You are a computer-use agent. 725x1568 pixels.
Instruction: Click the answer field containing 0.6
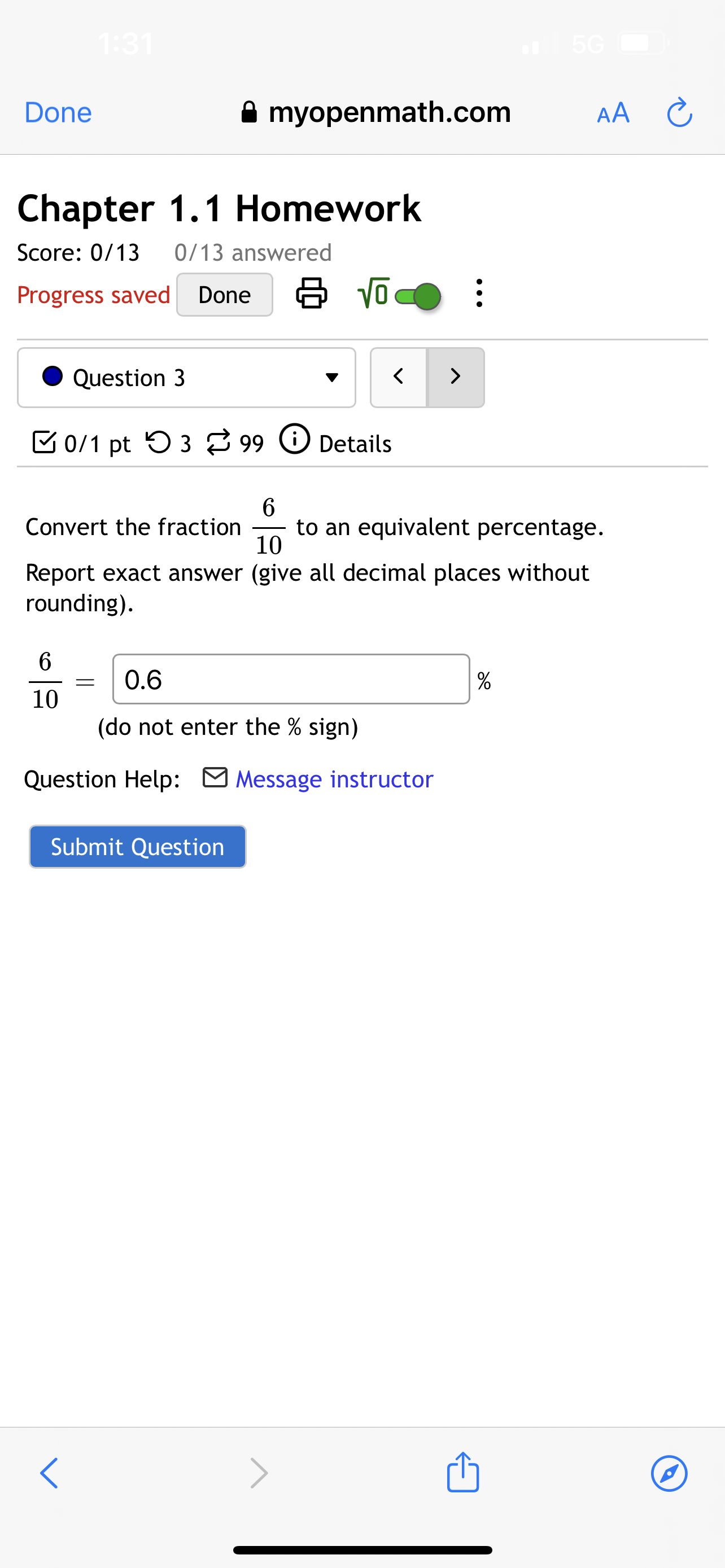point(290,680)
